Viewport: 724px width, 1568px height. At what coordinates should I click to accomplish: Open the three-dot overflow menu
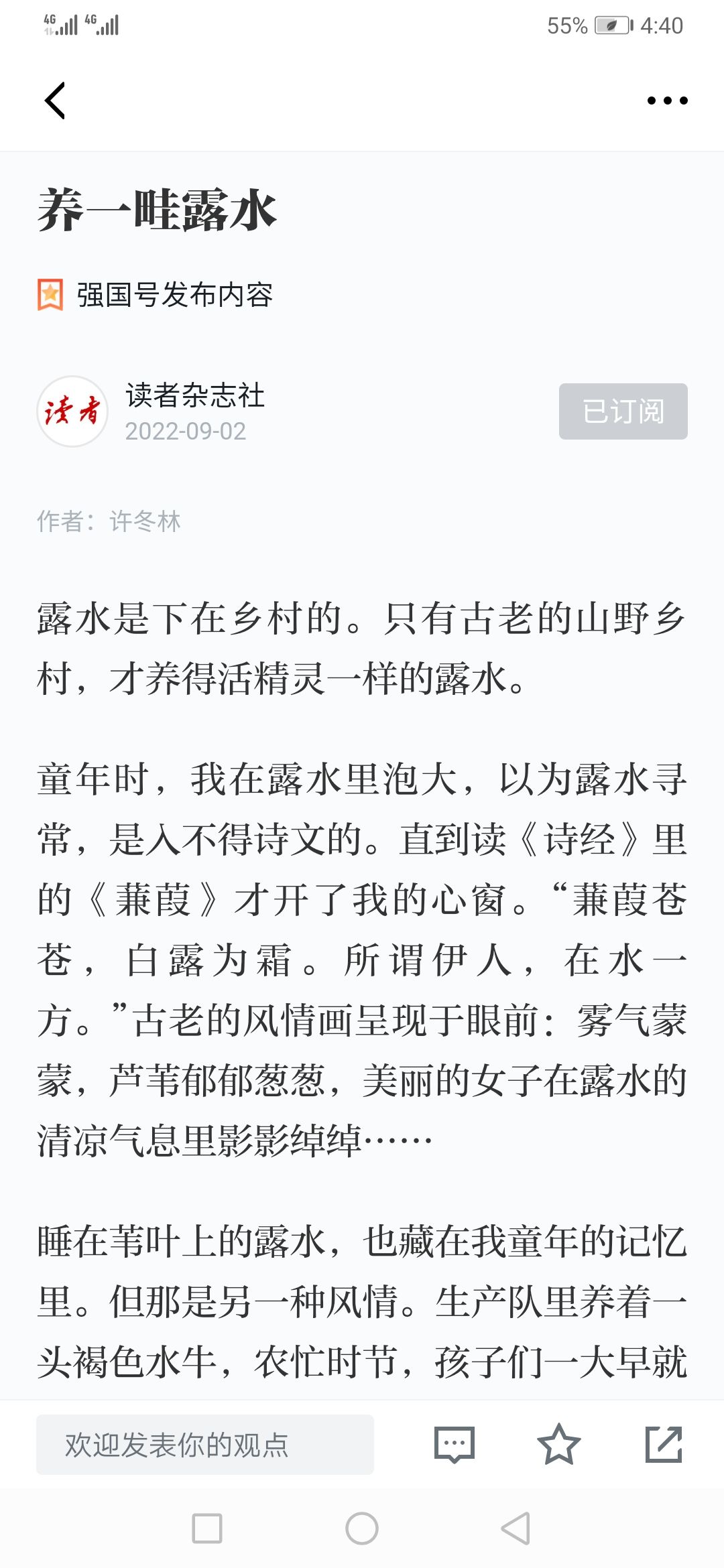pos(667,101)
